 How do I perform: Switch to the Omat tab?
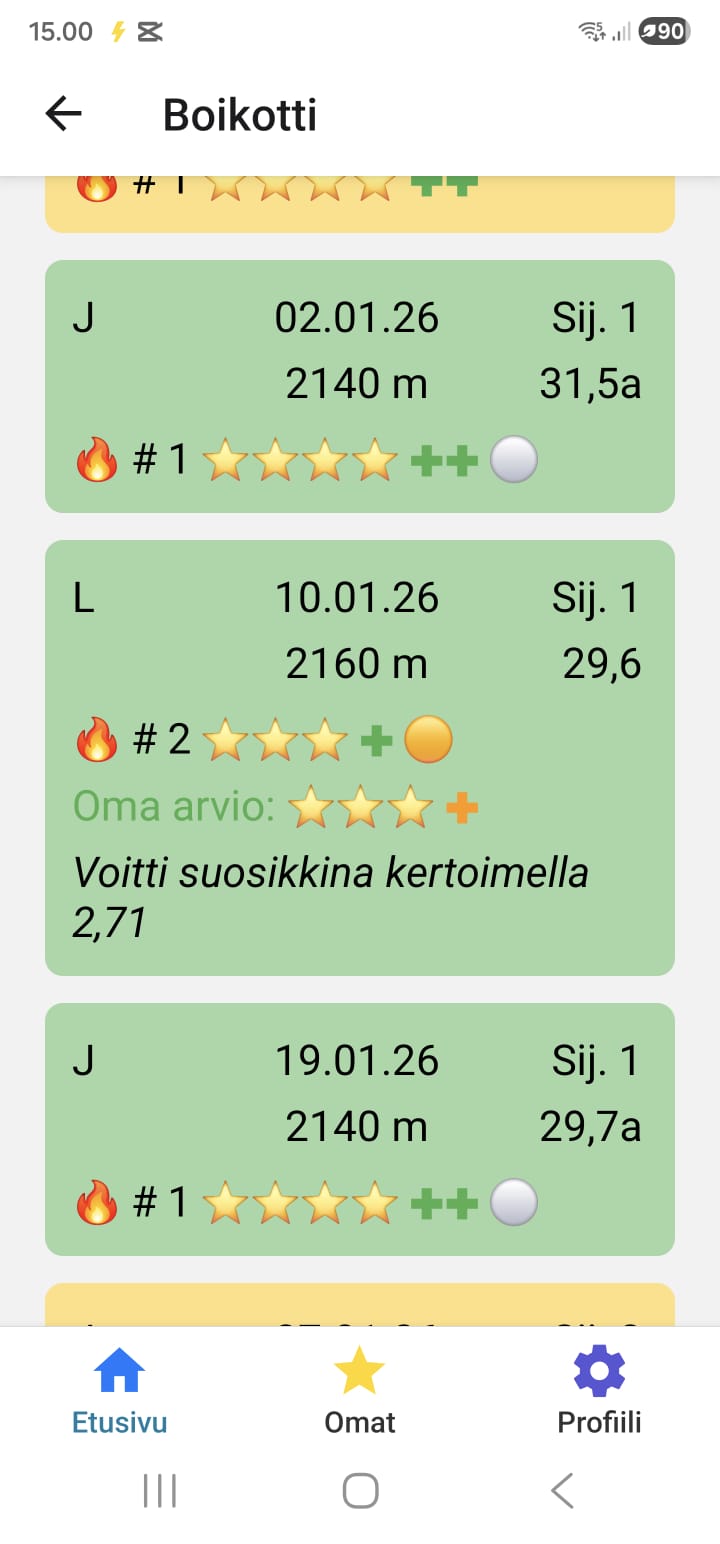pos(359,1390)
